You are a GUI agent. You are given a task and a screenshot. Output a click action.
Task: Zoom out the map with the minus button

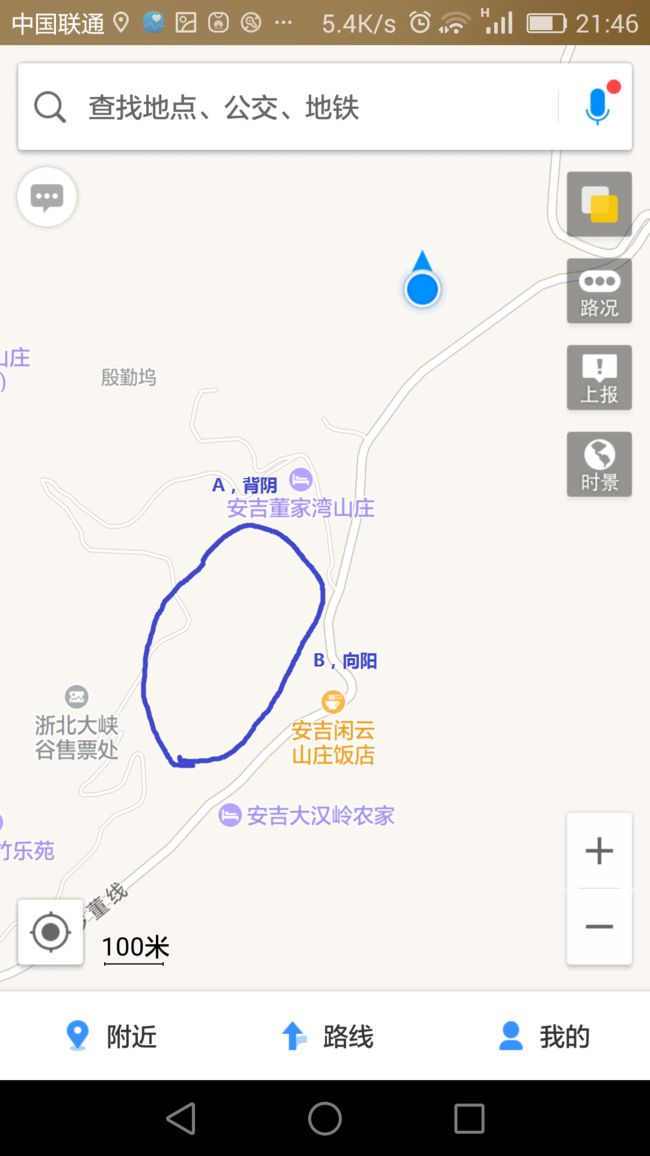[x=599, y=926]
